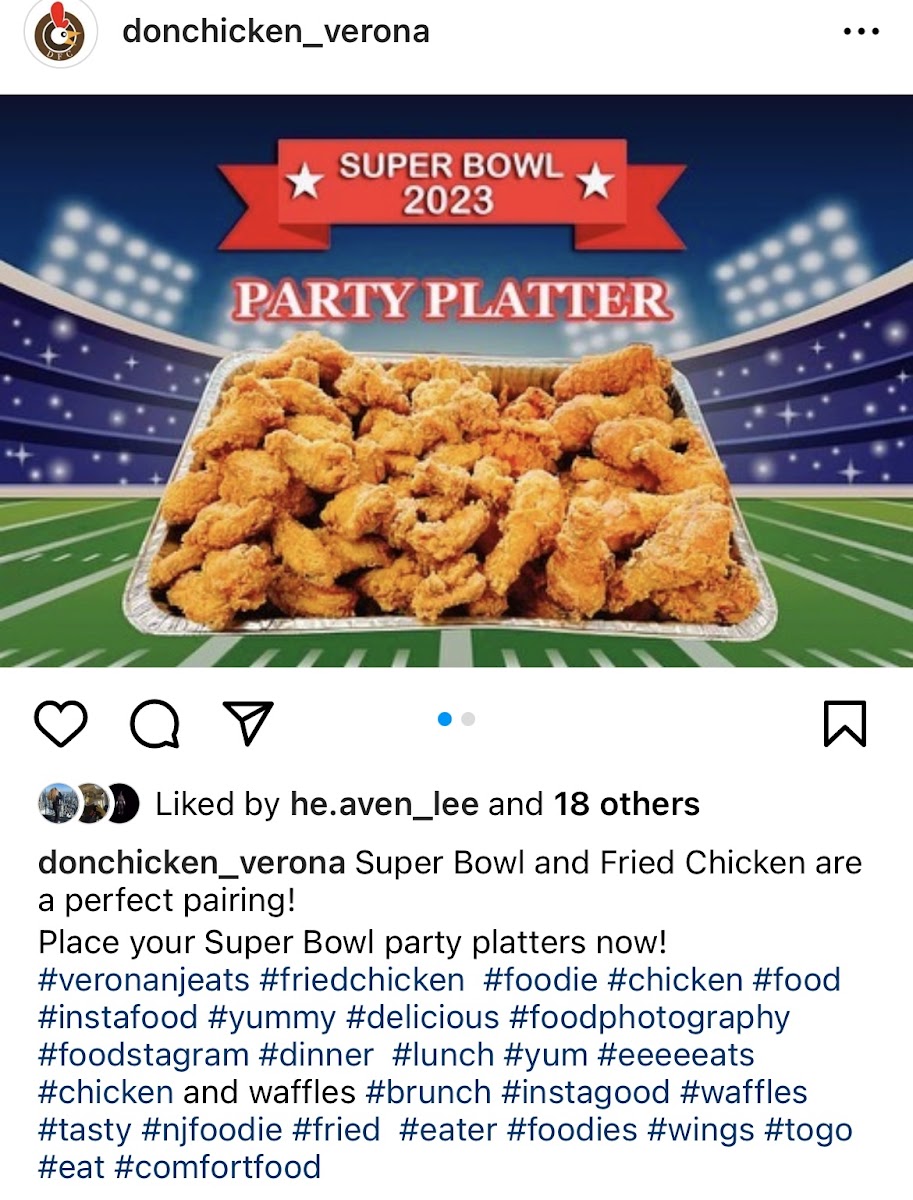Open comments on this post
The width and height of the screenshot is (913, 1200).
point(154,723)
